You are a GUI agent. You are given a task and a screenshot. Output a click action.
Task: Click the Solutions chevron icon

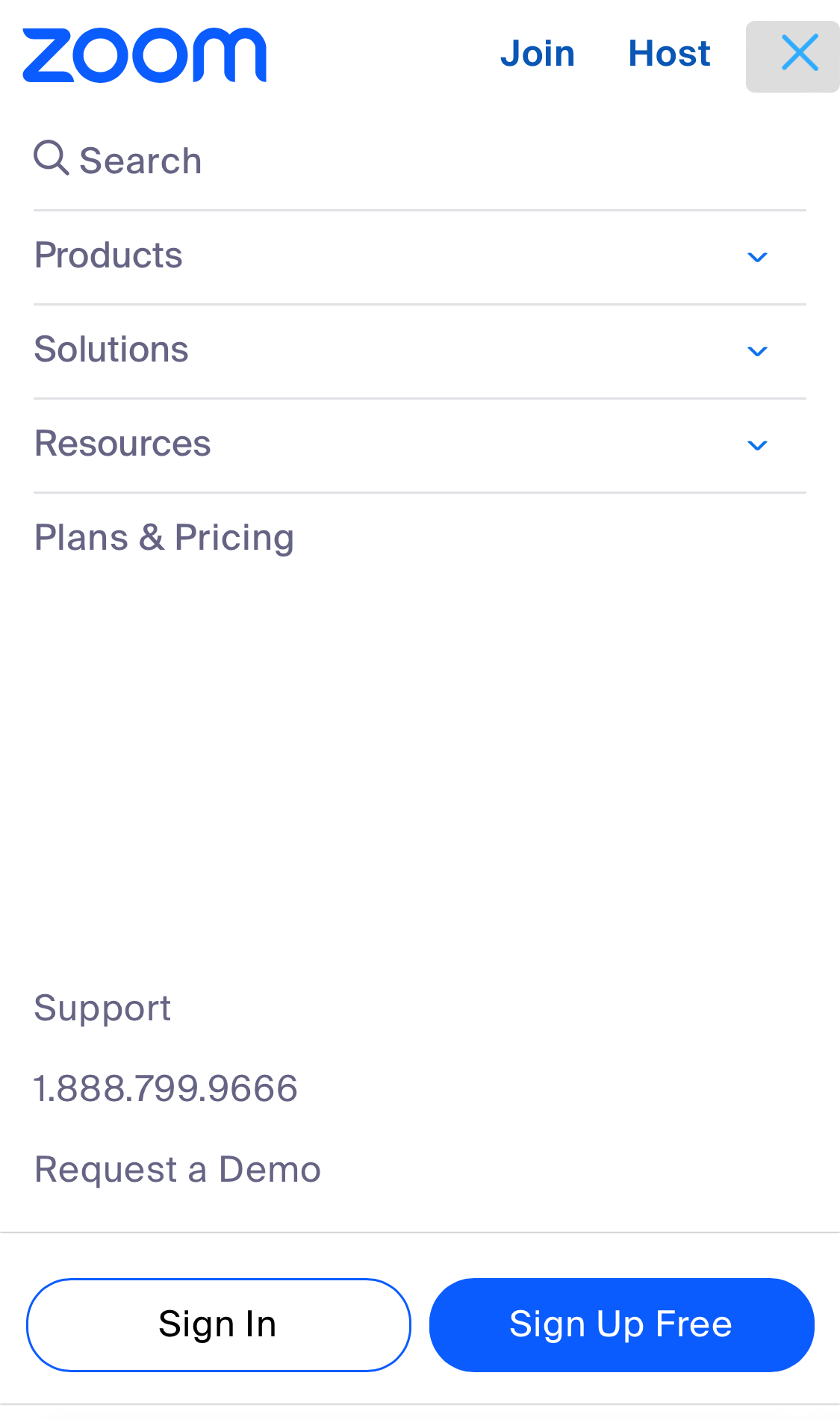click(x=757, y=351)
